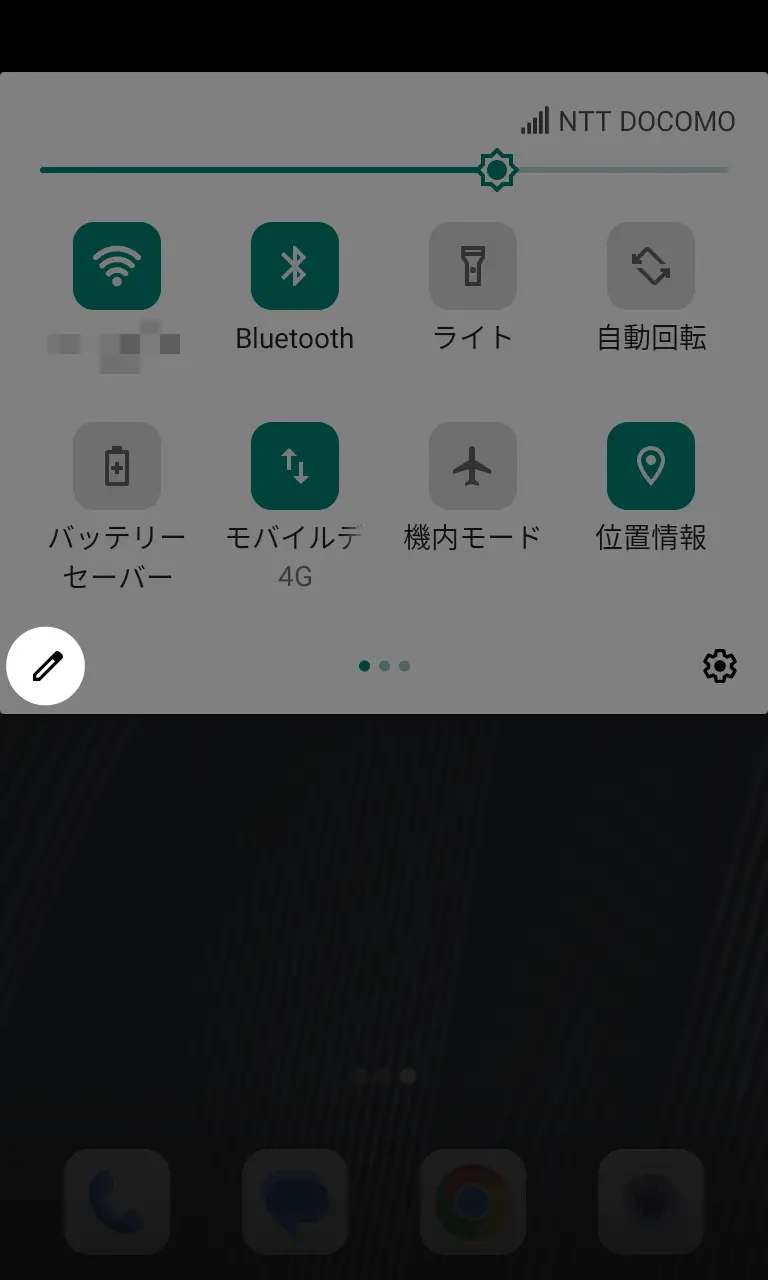
Task: Edit the quick settings tiles with the pencil
Action: [x=46, y=666]
